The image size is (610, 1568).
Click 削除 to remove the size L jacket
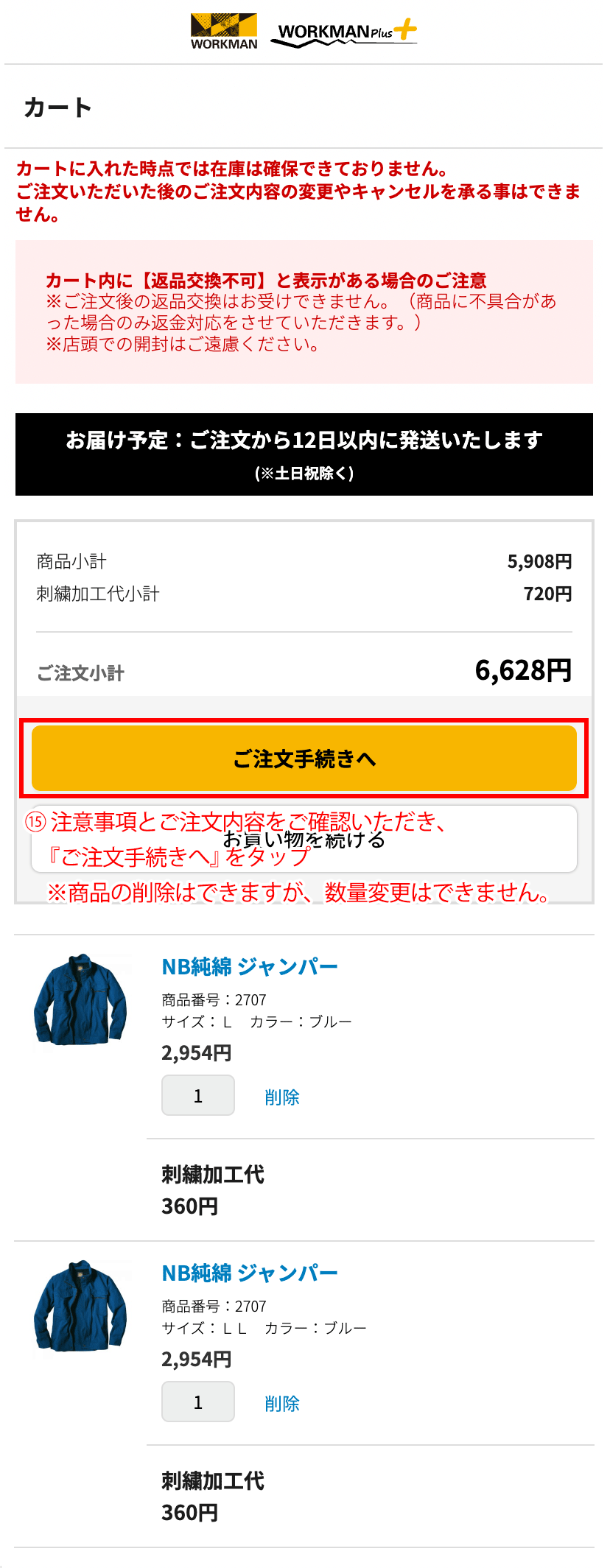(281, 1097)
